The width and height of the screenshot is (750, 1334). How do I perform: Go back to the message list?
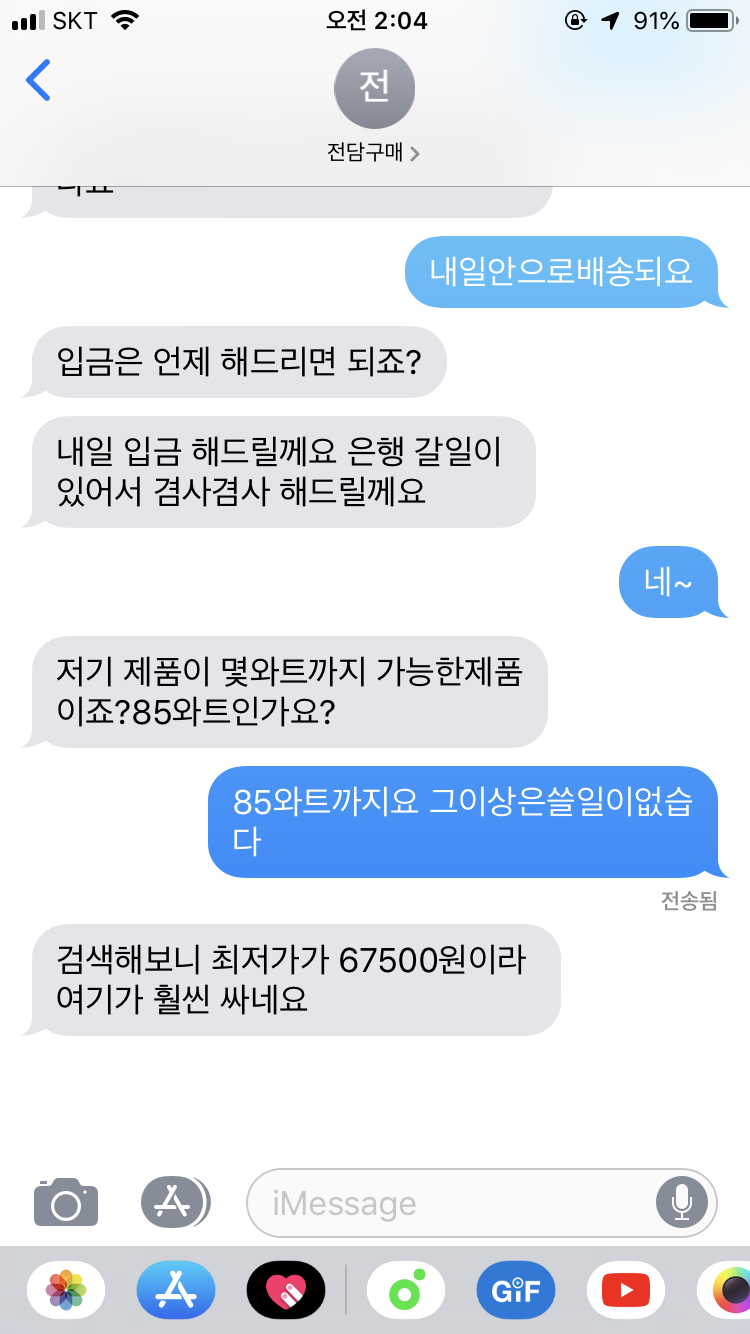[38, 81]
